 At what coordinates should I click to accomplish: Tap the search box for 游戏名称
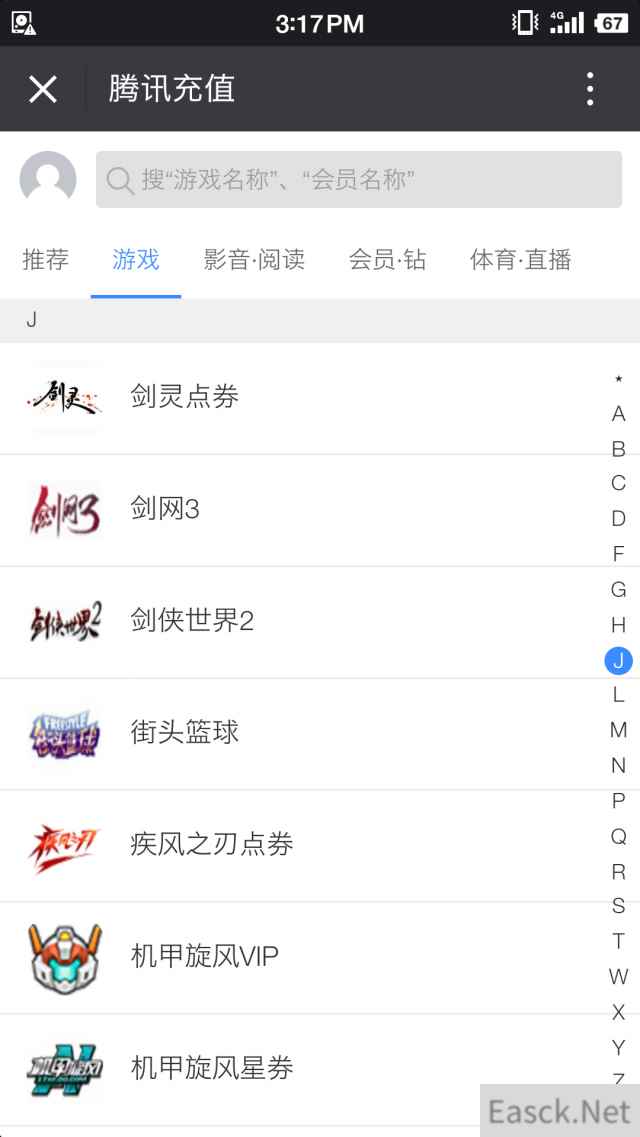tap(358, 180)
